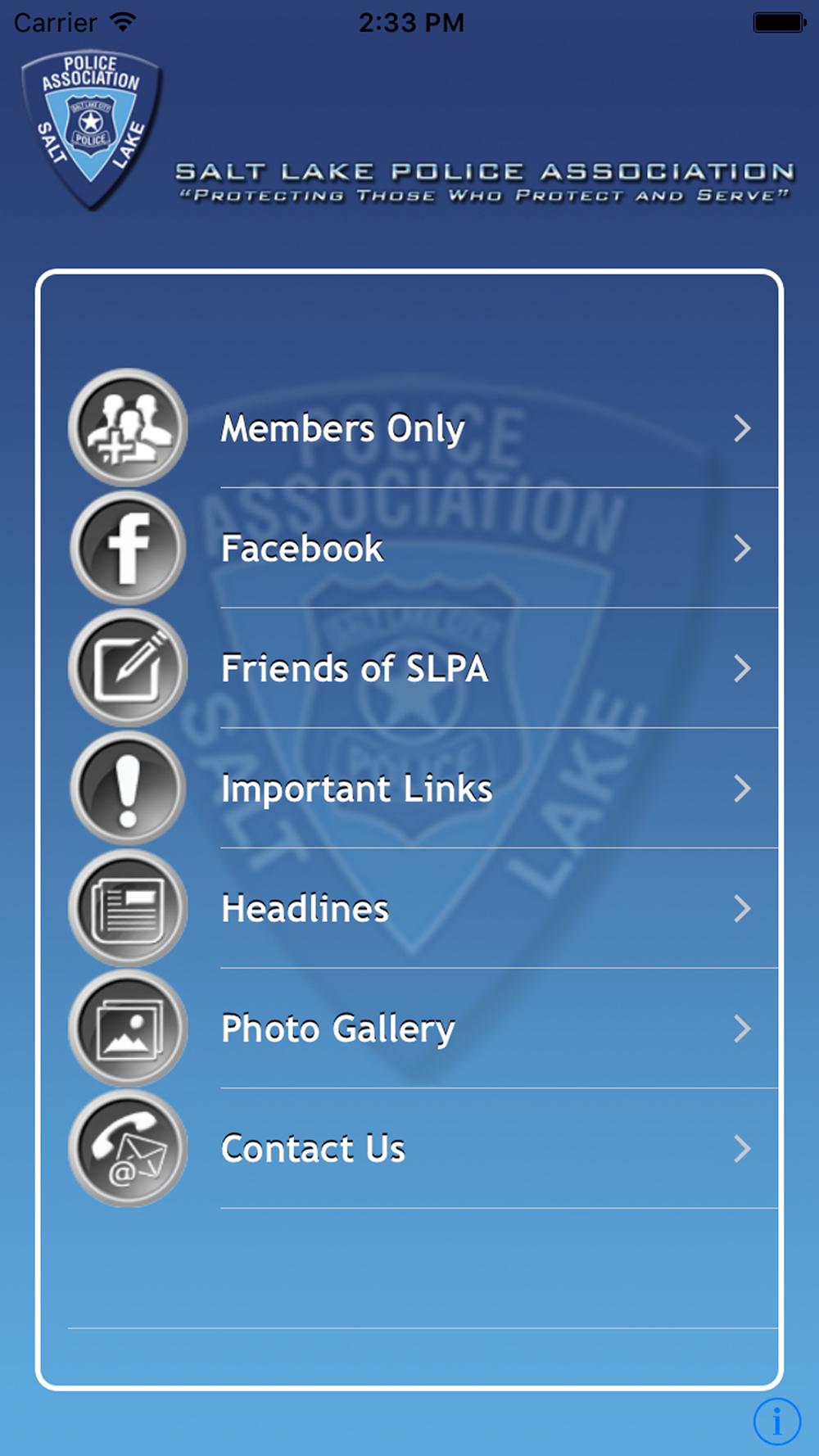Tap the info icon

[x=776, y=1422]
